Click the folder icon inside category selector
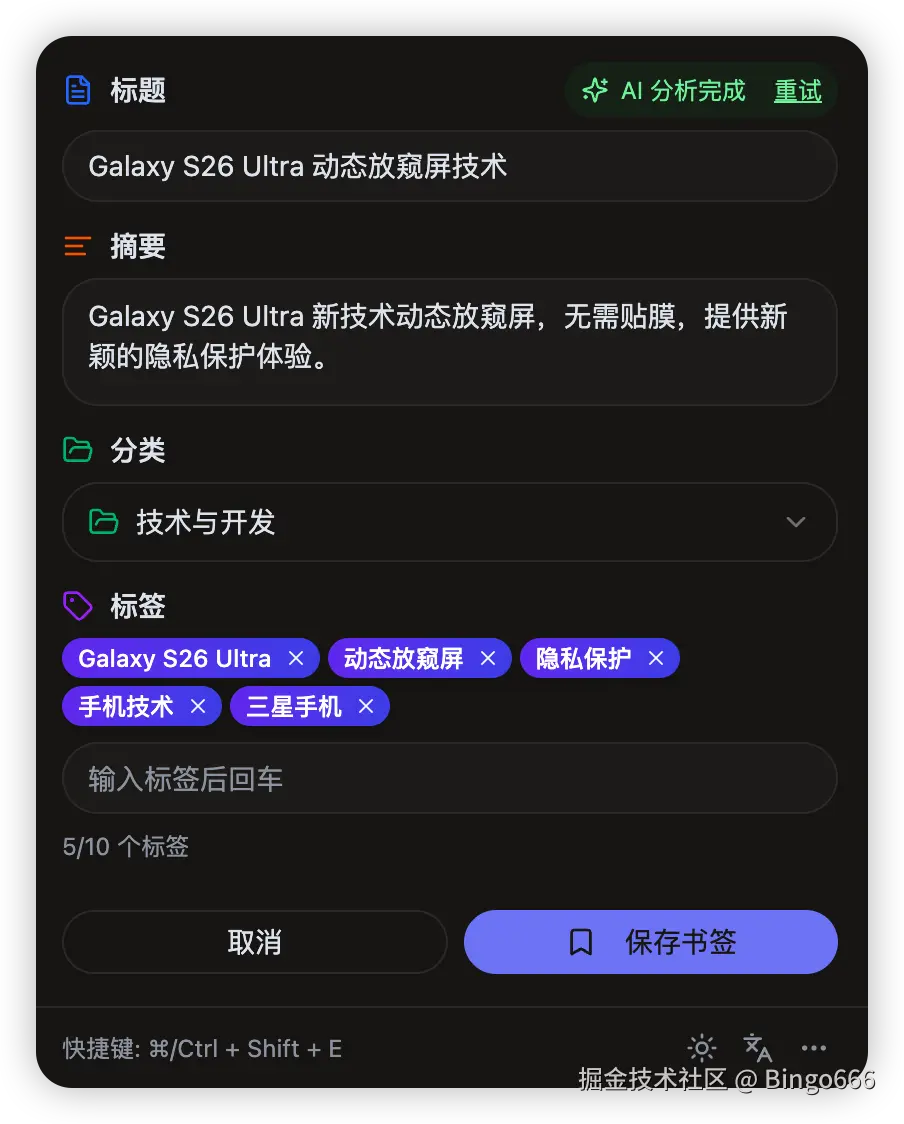Viewport: 904px width, 1124px height. [x=104, y=522]
